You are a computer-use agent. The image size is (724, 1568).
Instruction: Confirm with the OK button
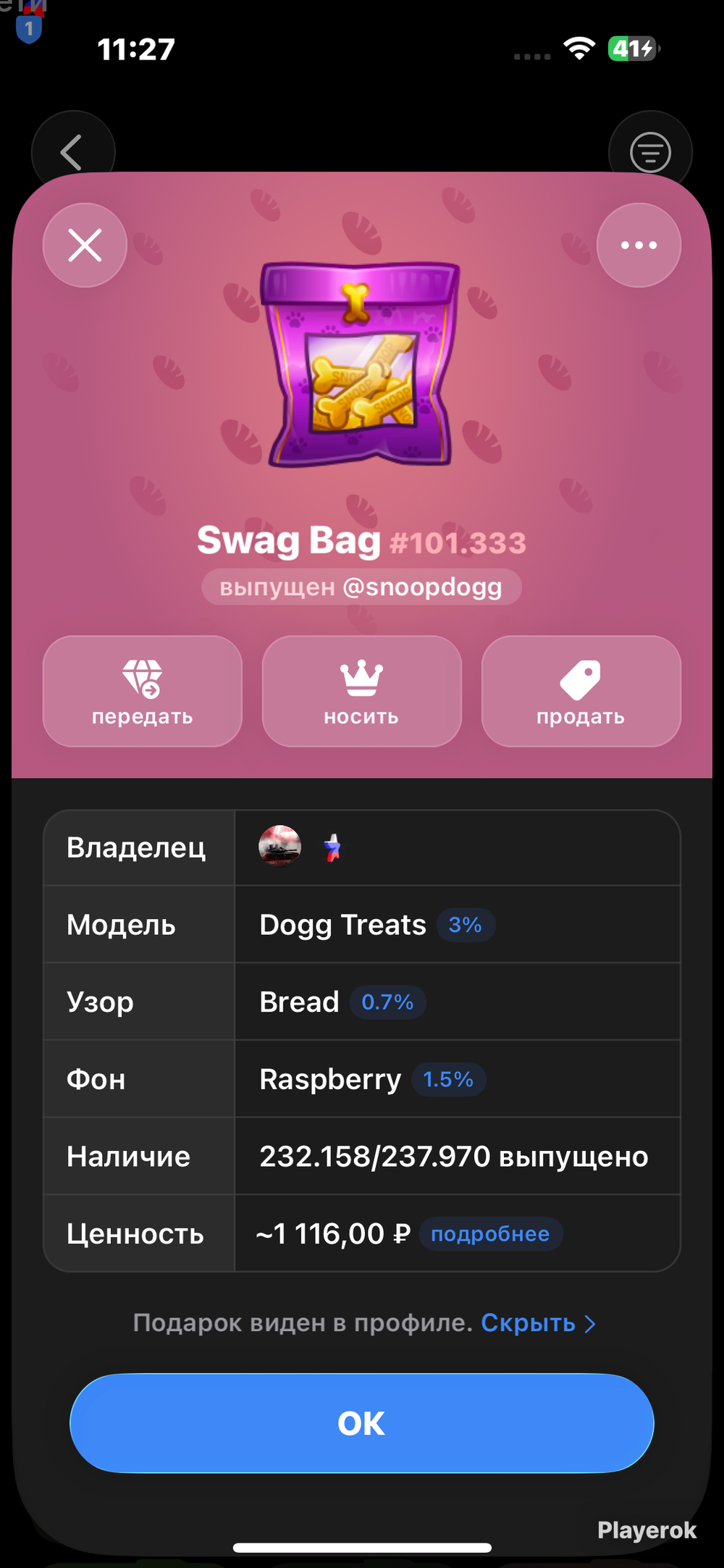[x=362, y=1423]
